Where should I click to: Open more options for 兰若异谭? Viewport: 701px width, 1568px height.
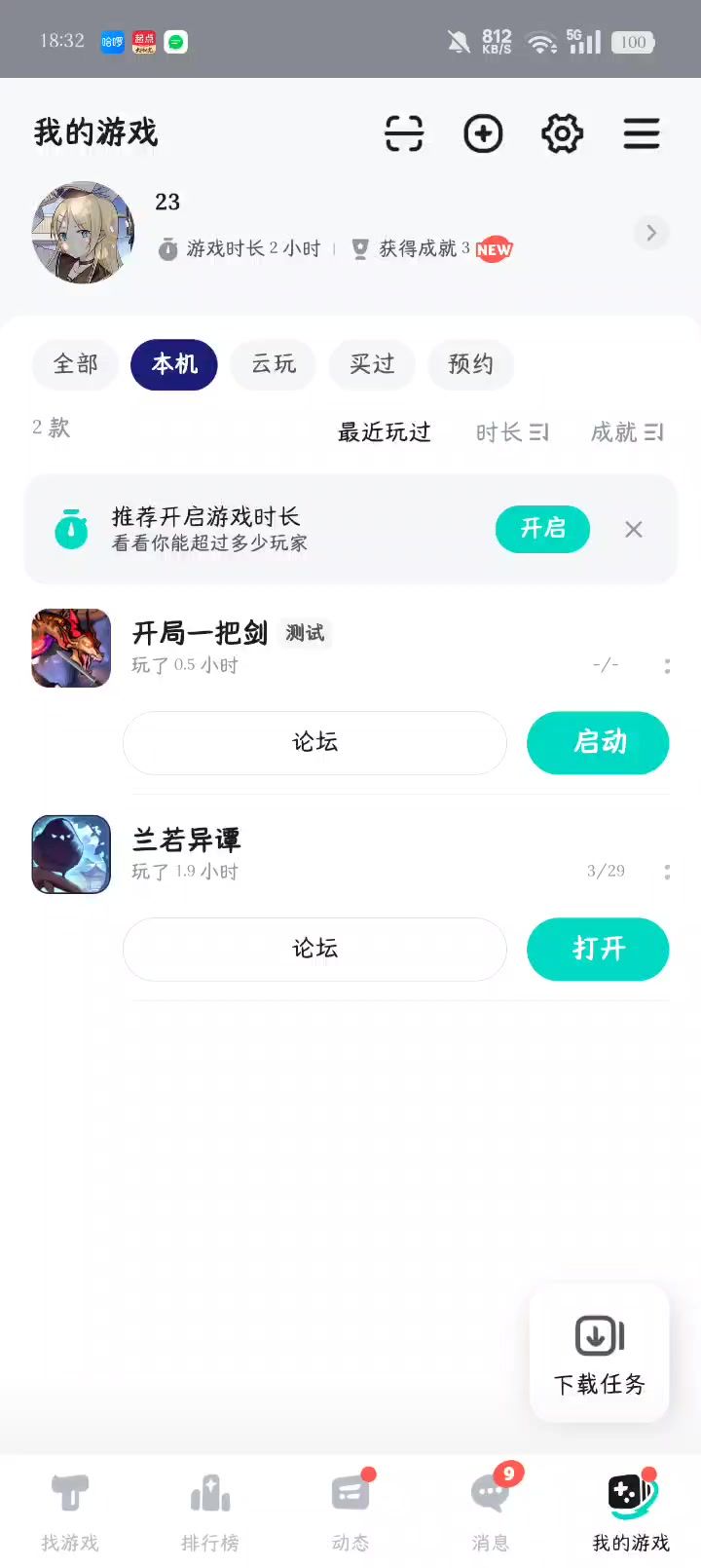pos(667,872)
